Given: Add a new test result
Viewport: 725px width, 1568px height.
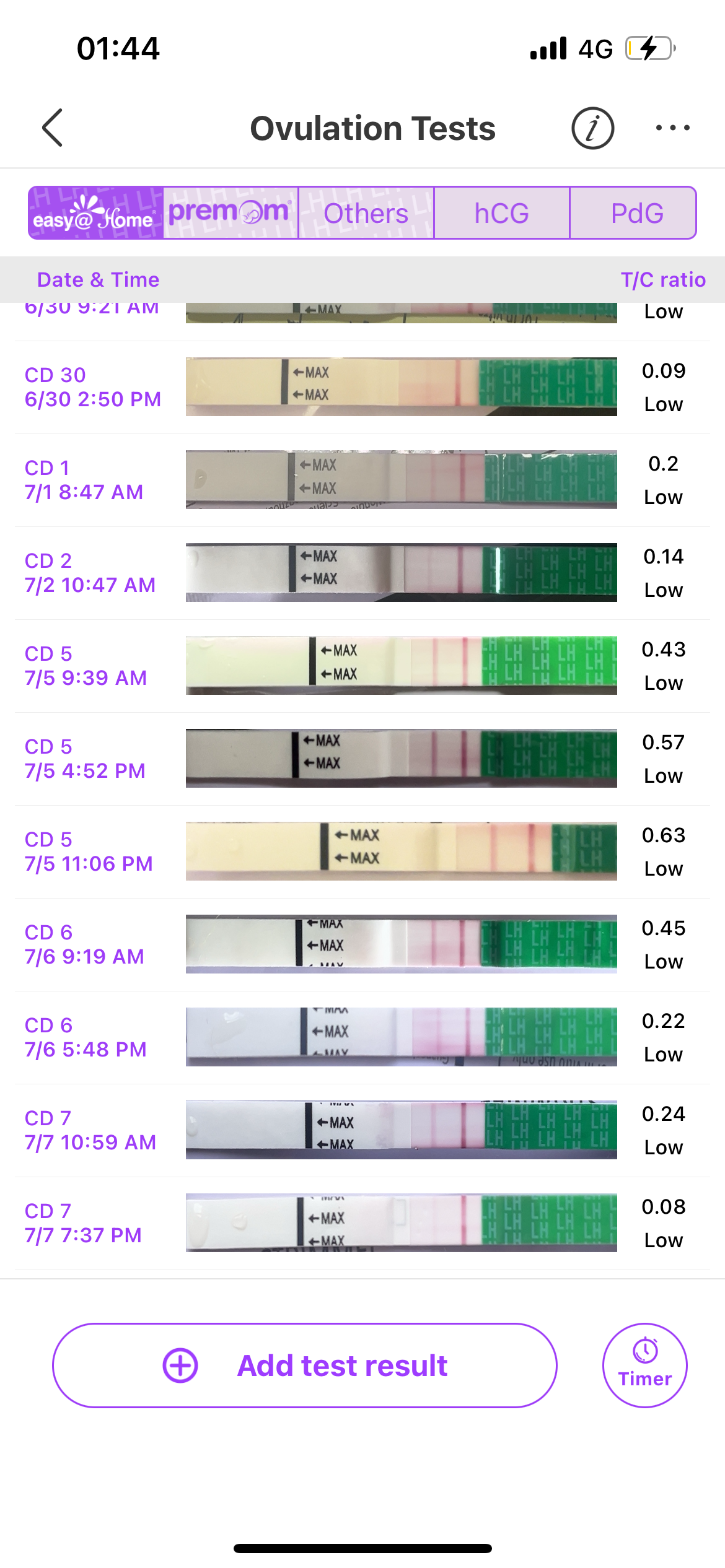Looking at the screenshot, I should click(304, 1365).
